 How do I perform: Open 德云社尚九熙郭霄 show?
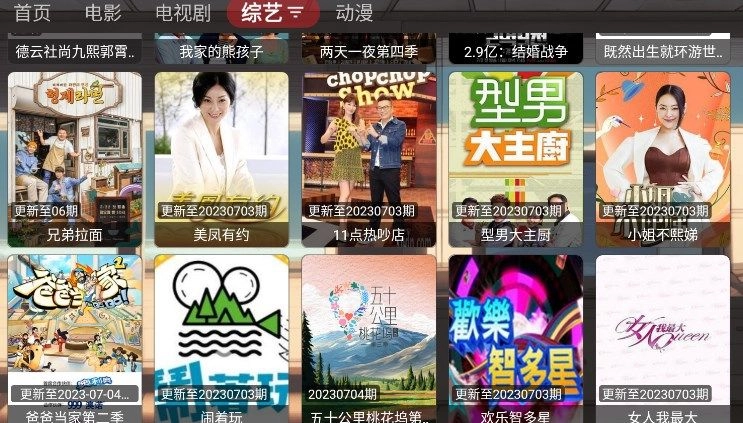pyautogui.click(x=75, y=48)
